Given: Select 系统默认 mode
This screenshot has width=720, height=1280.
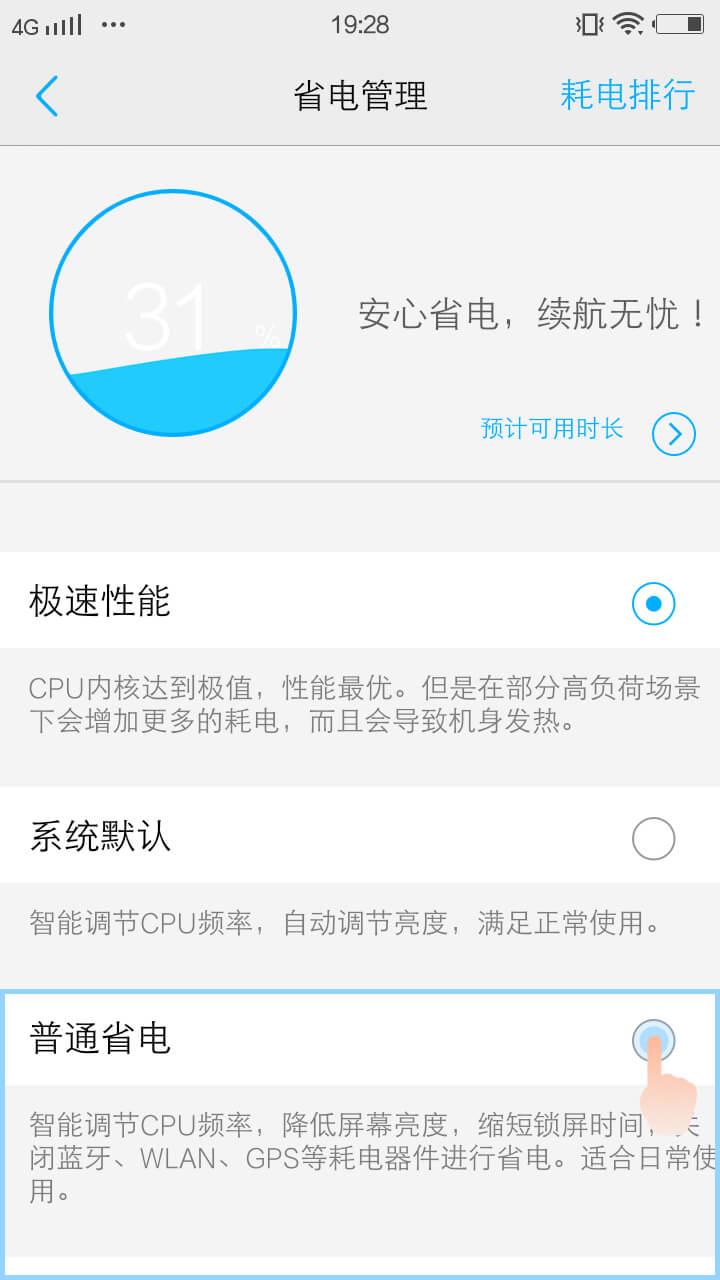Looking at the screenshot, I should (x=653, y=838).
